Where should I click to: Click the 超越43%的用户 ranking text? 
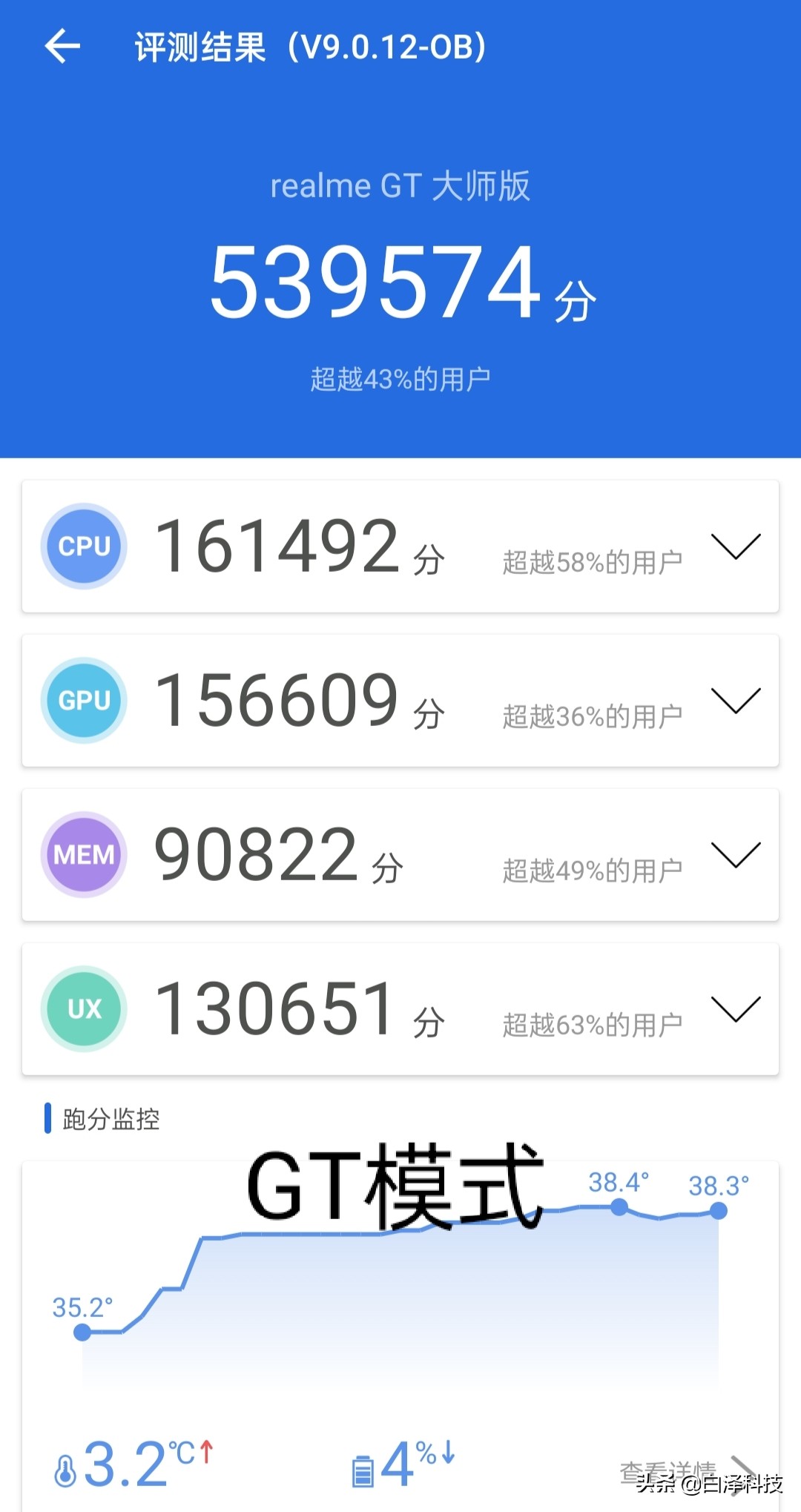[x=400, y=378]
